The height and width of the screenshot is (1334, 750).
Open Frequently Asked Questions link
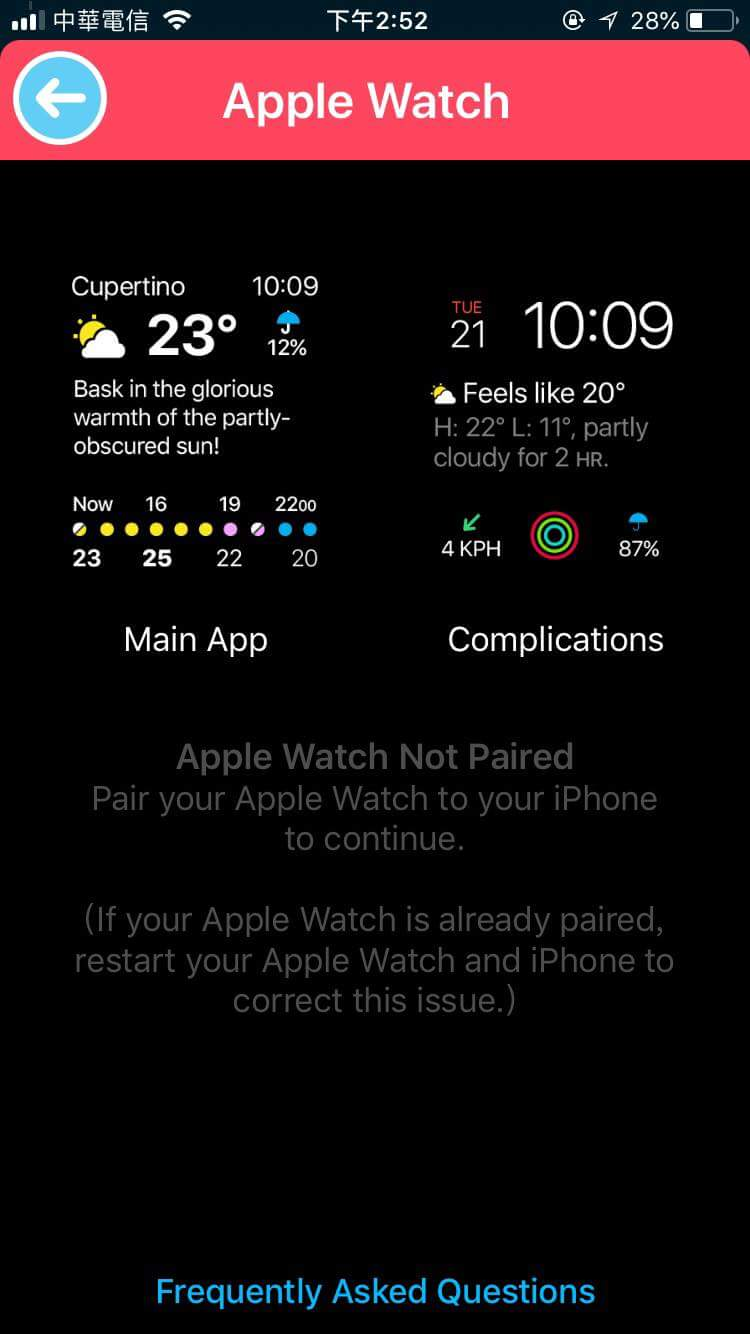375,1291
